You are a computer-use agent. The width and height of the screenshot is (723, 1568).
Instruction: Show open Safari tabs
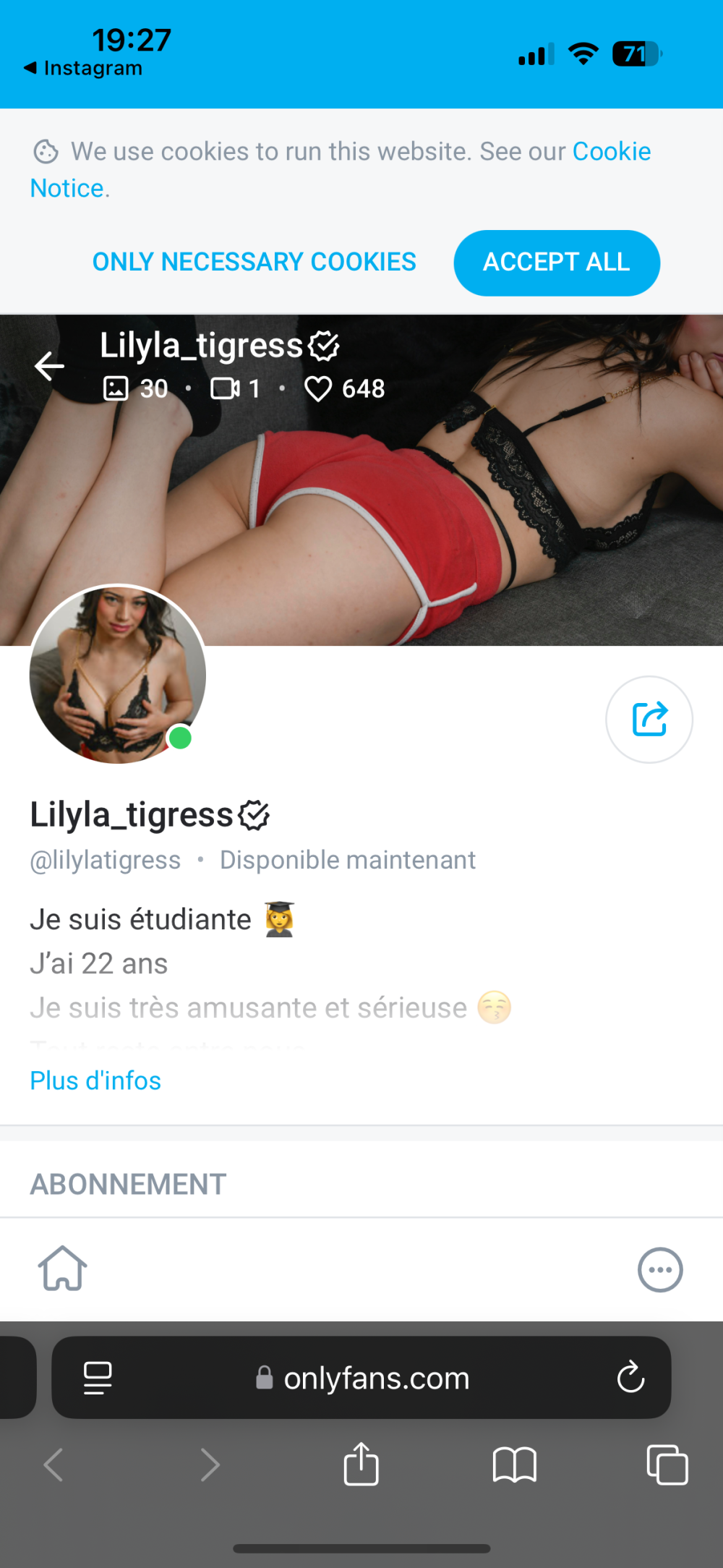(667, 1465)
